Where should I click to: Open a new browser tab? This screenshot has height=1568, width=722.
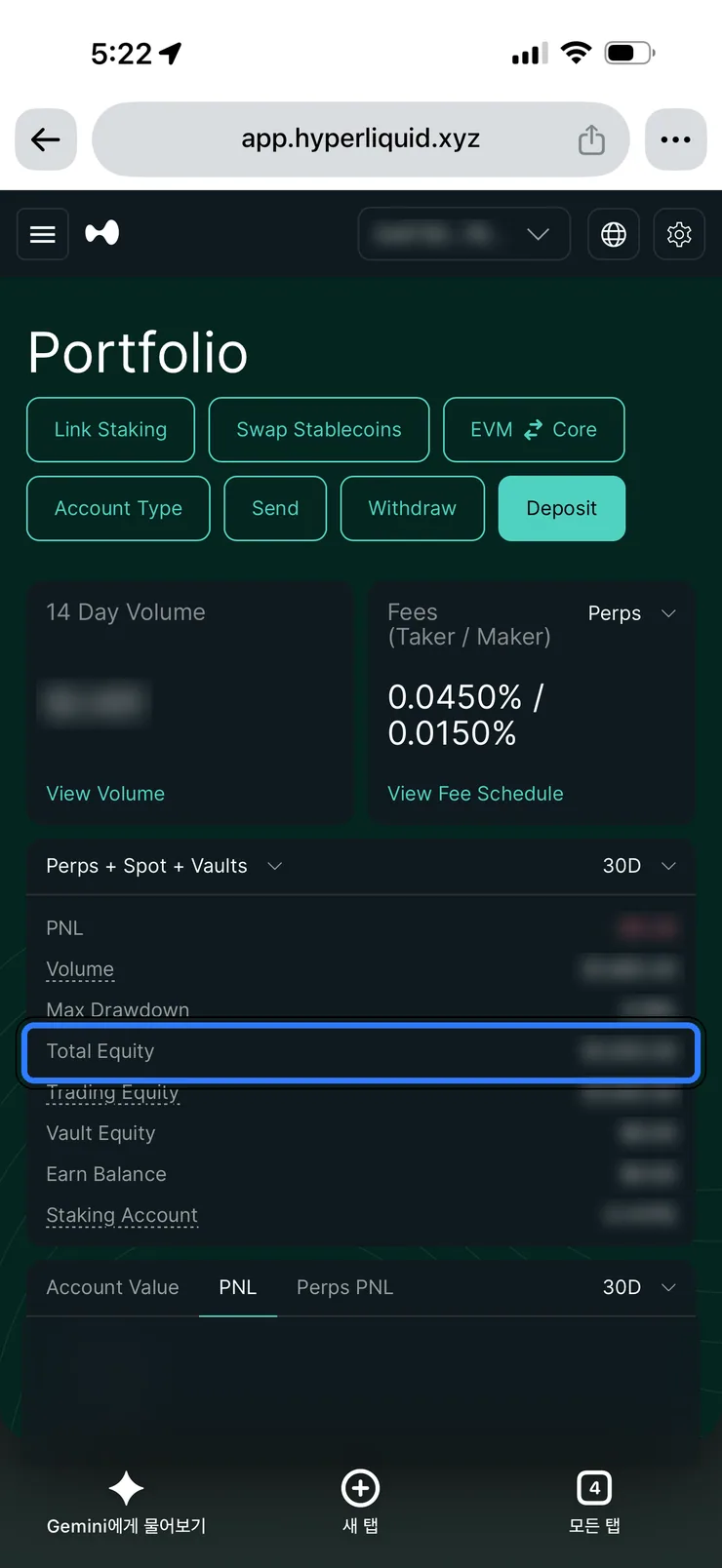tap(361, 1502)
